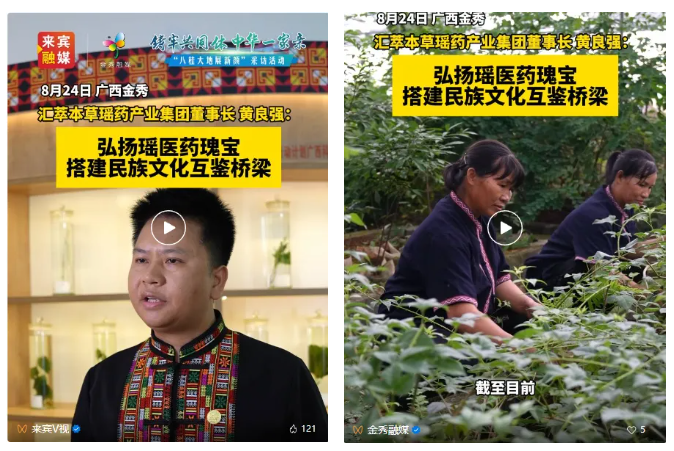Play the 金秀融媒 video

505,228
